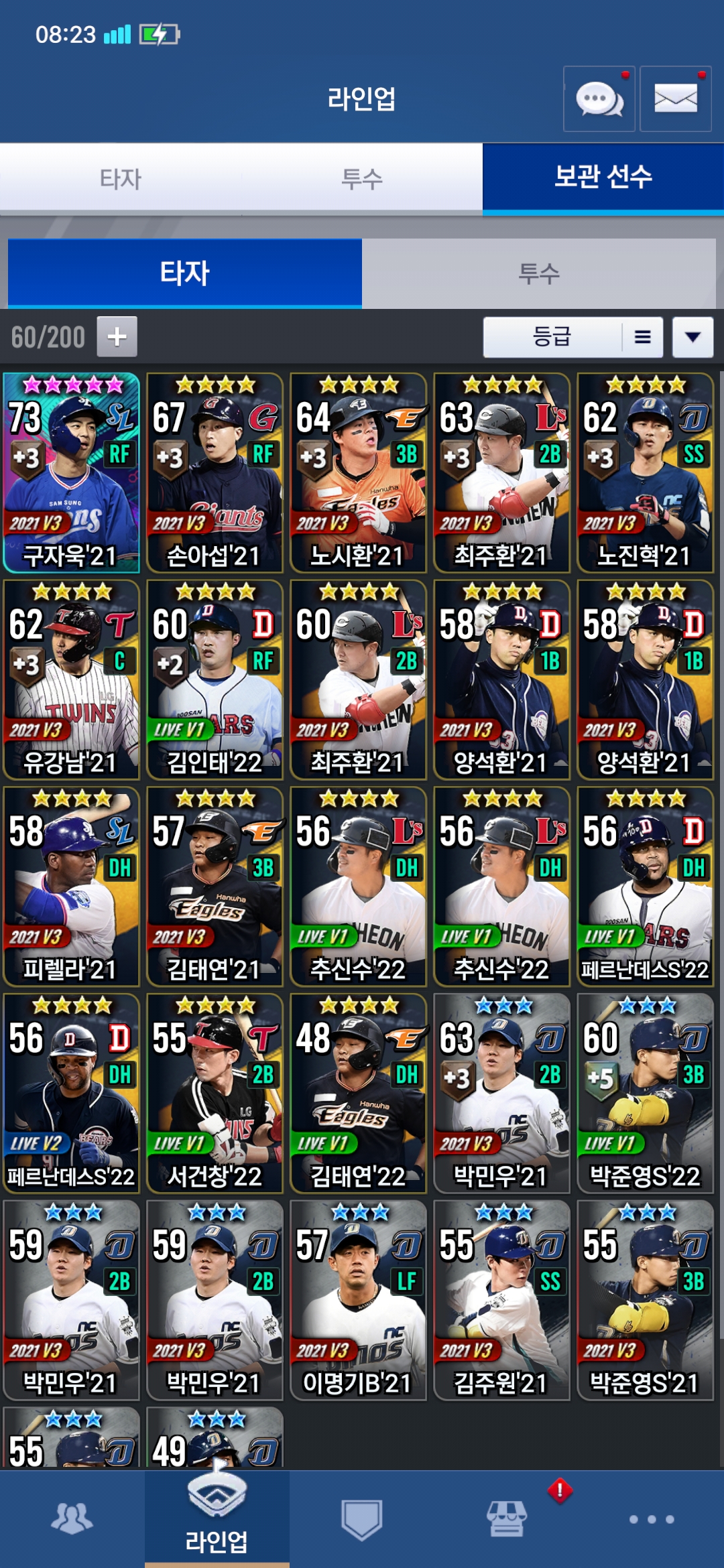This screenshot has width=724, height=1568.
Task: Select the 피렐라'21 player card
Action: pos(71,887)
